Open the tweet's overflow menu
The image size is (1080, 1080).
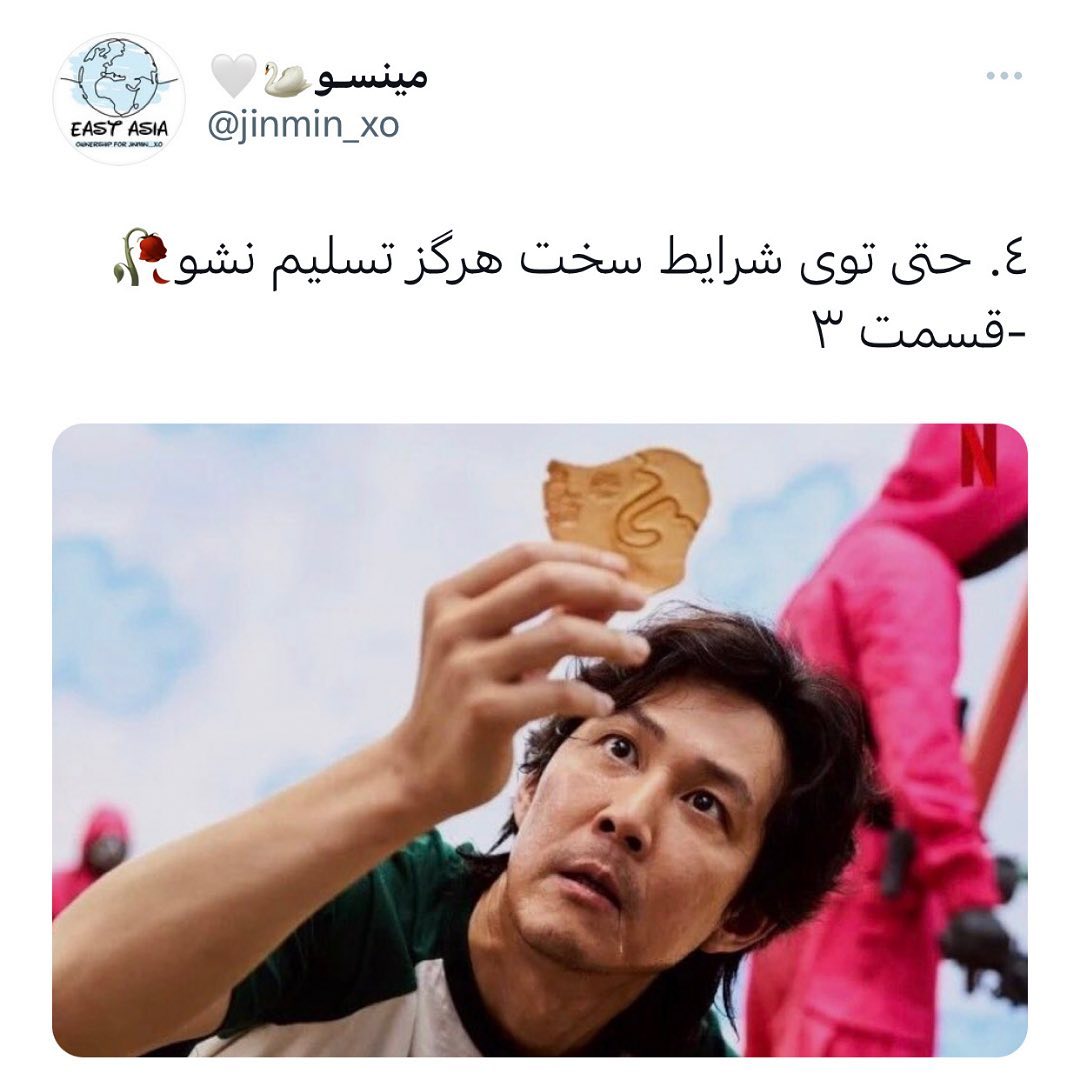pyautogui.click(x=1003, y=76)
